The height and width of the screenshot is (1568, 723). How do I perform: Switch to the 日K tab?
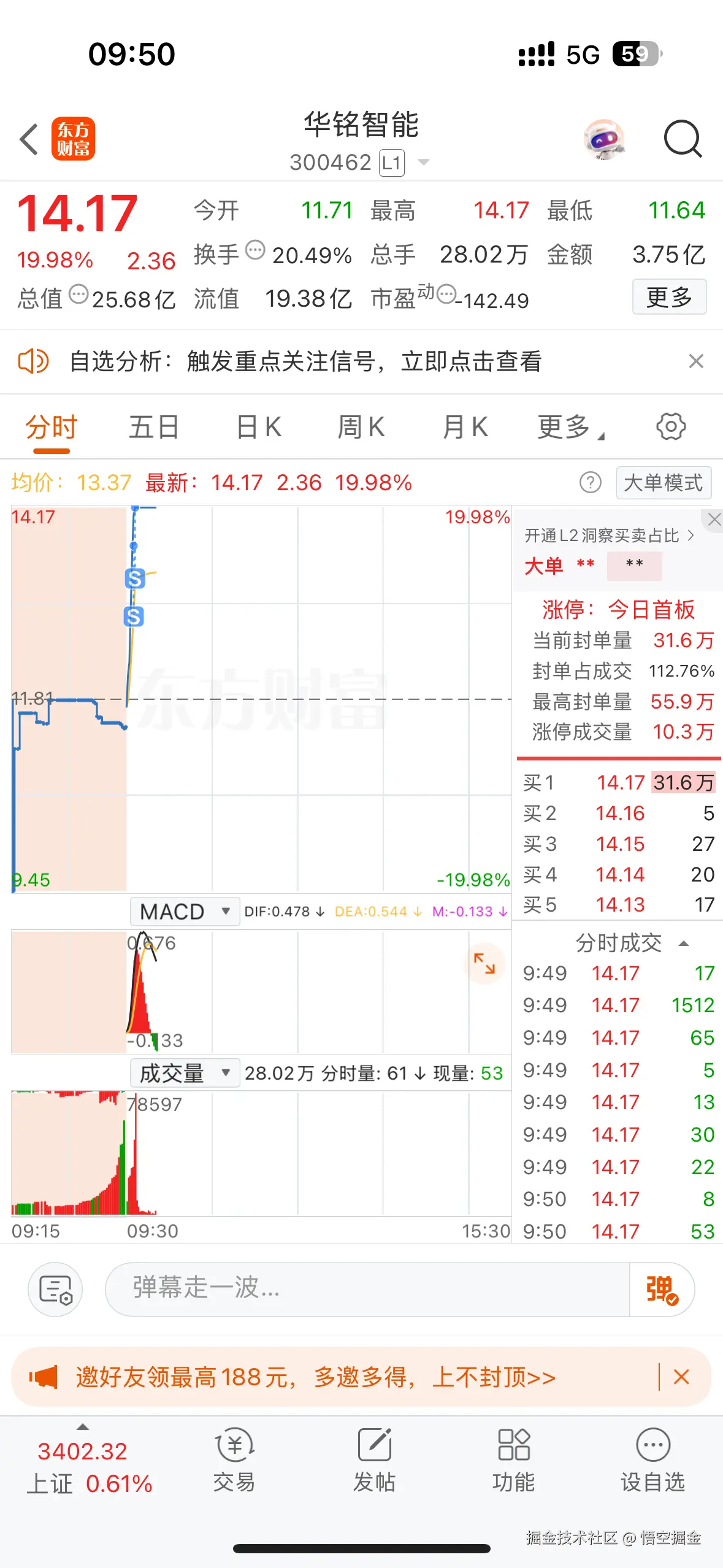(x=258, y=426)
